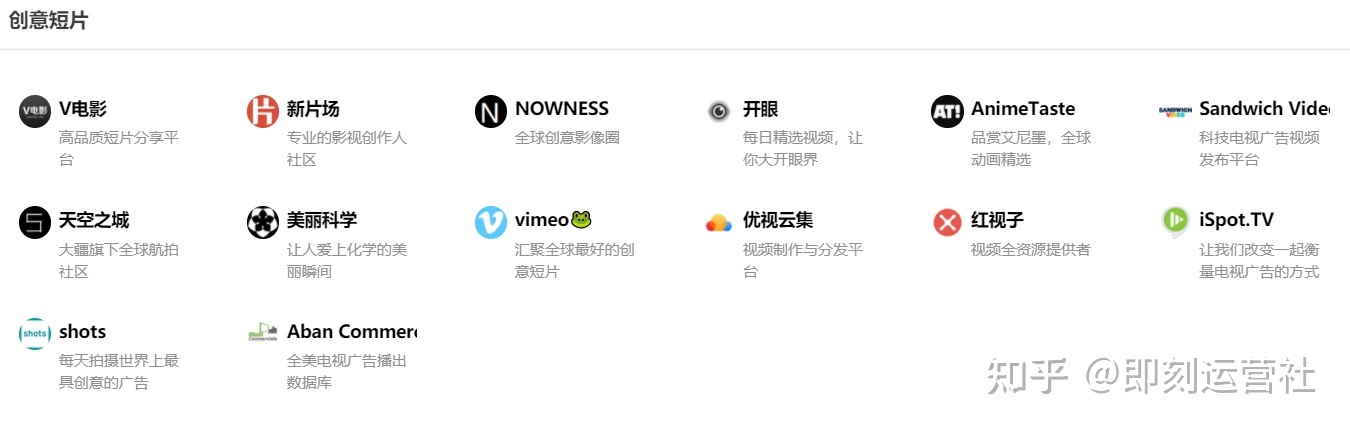The width and height of the screenshot is (1350, 431).
Task: Visit the NOWNESS link
Action: (x=561, y=109)
